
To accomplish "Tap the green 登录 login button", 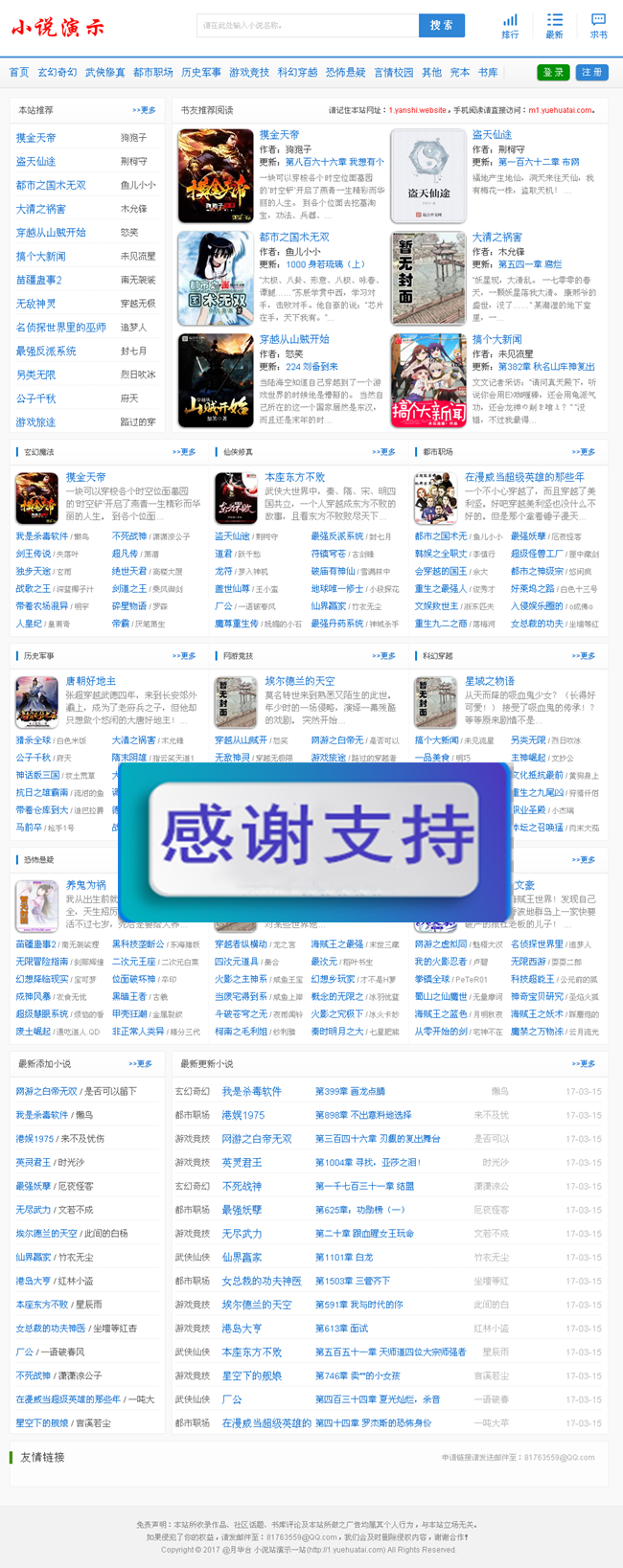I will pyautogui.click(x=553, y=73).
